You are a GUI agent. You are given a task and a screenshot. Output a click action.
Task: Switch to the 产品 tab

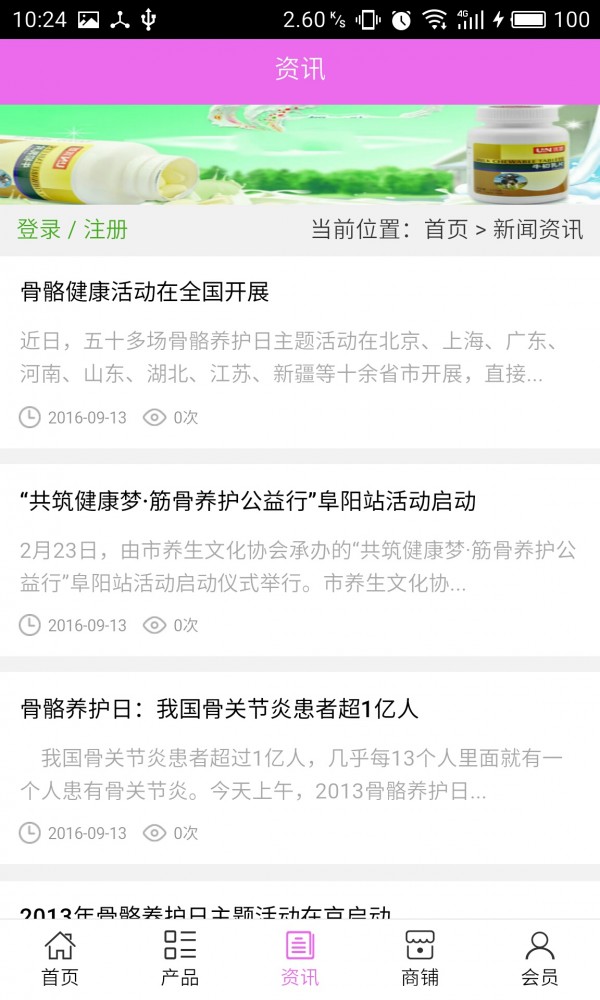[x=180, y=958]
